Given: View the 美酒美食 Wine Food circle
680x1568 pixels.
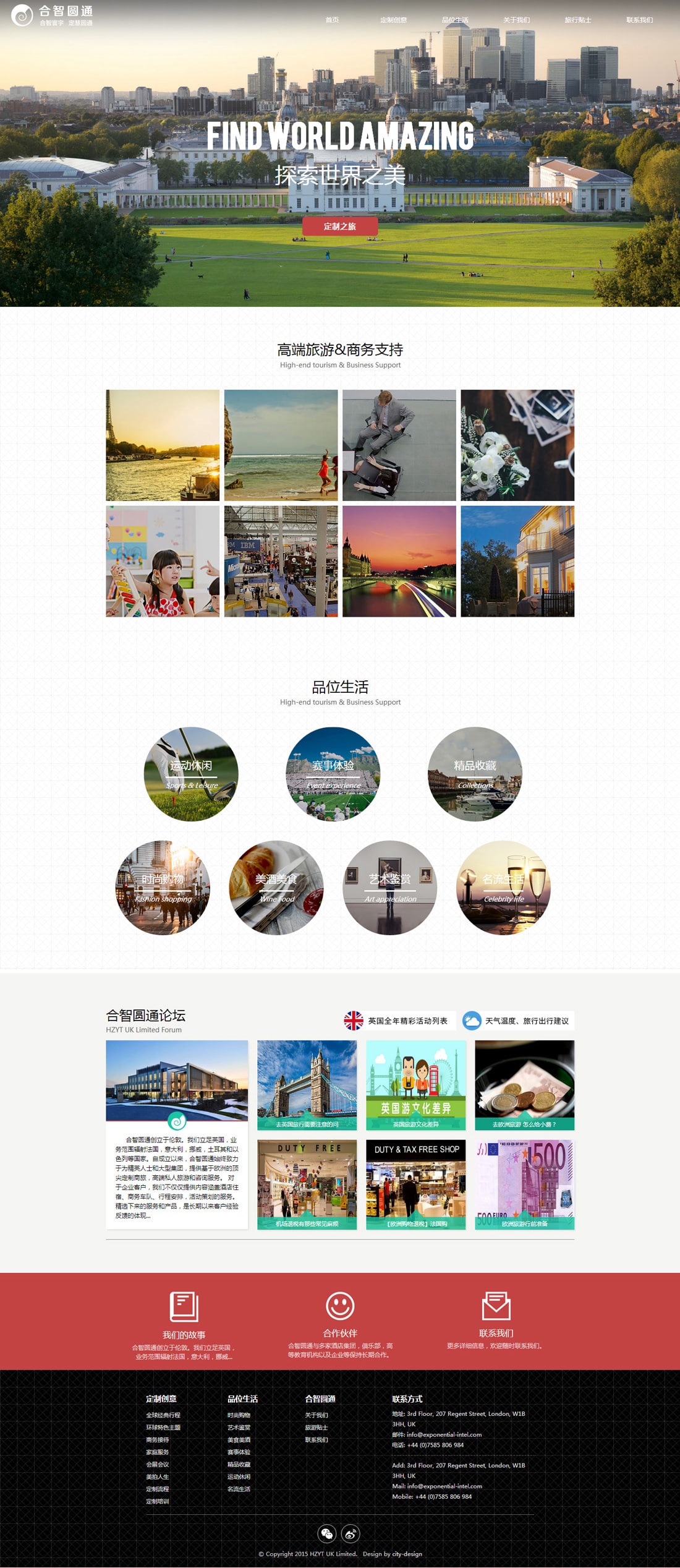Looking at the screenshot, I should [x=276, y=887].
